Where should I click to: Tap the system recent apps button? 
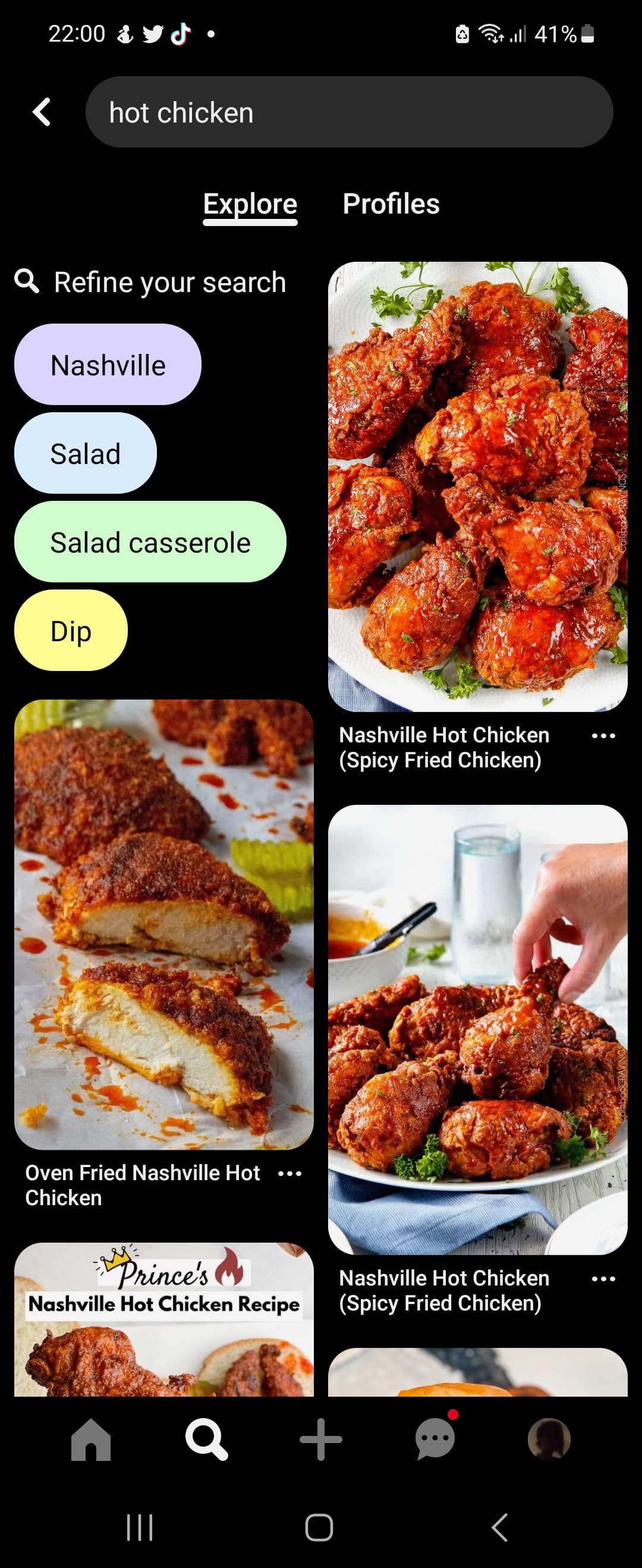point(139,1527)
